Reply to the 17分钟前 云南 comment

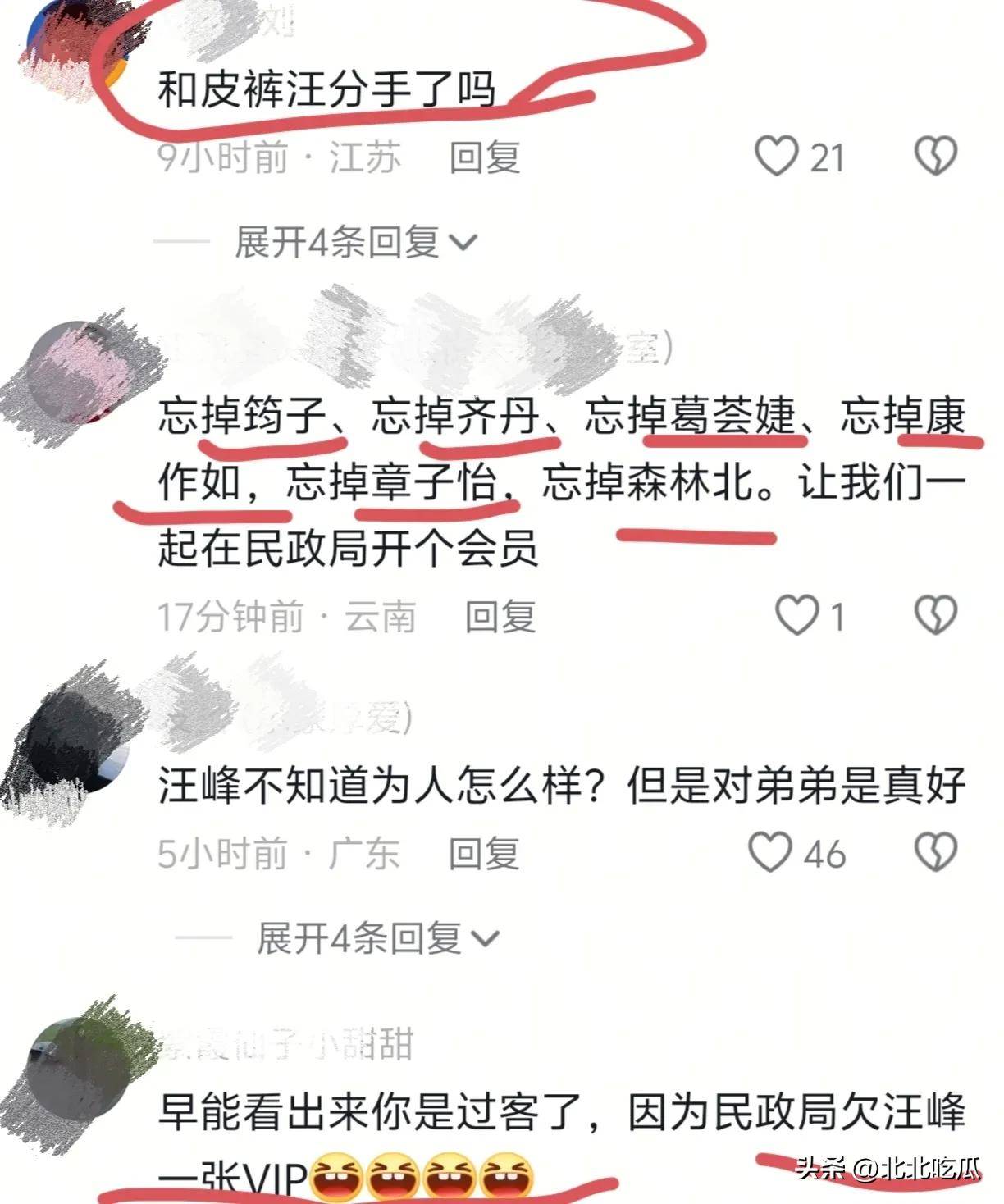coord(500,617)
